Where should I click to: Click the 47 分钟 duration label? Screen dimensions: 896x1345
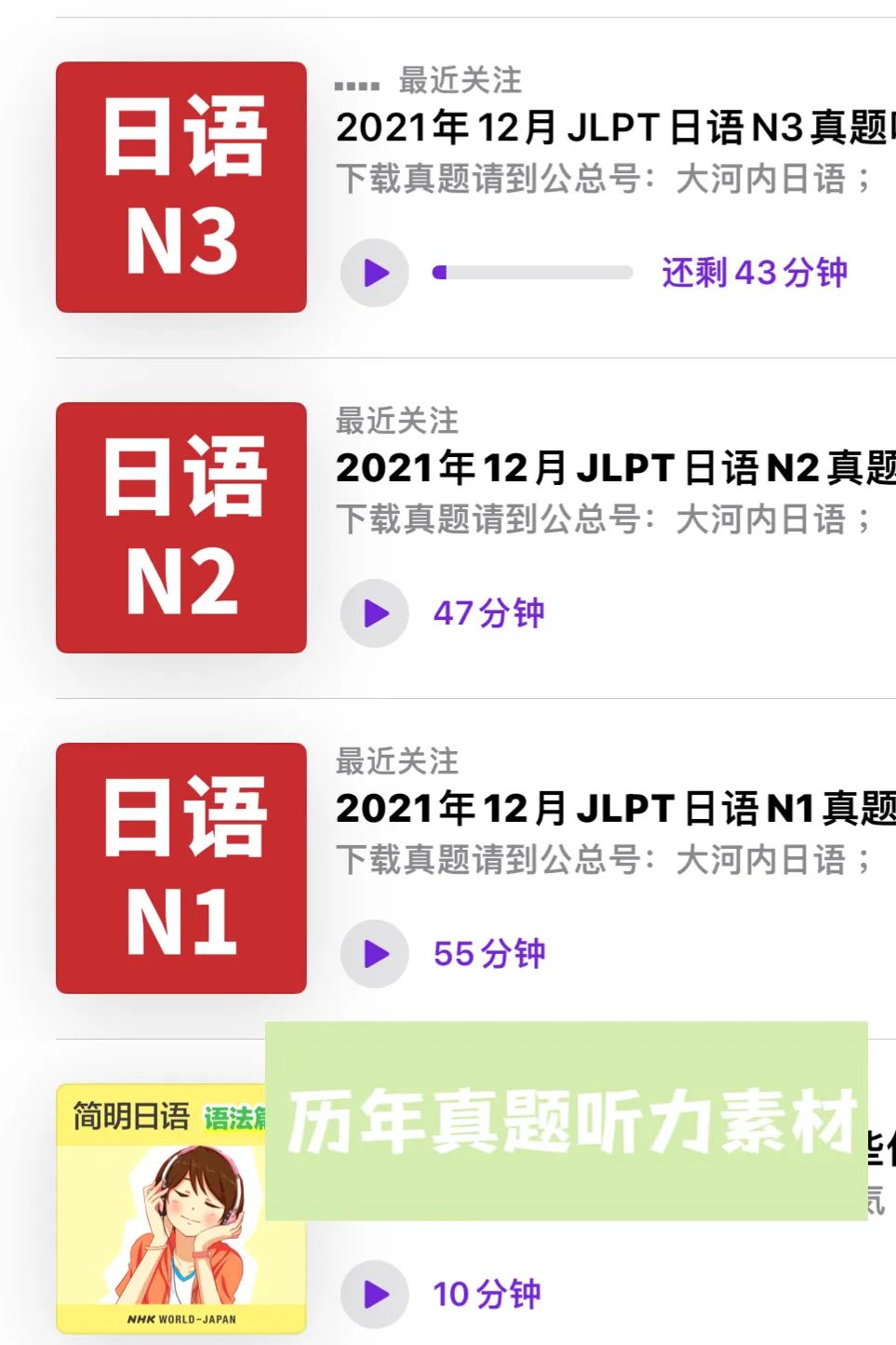click(x=490, y=614)
